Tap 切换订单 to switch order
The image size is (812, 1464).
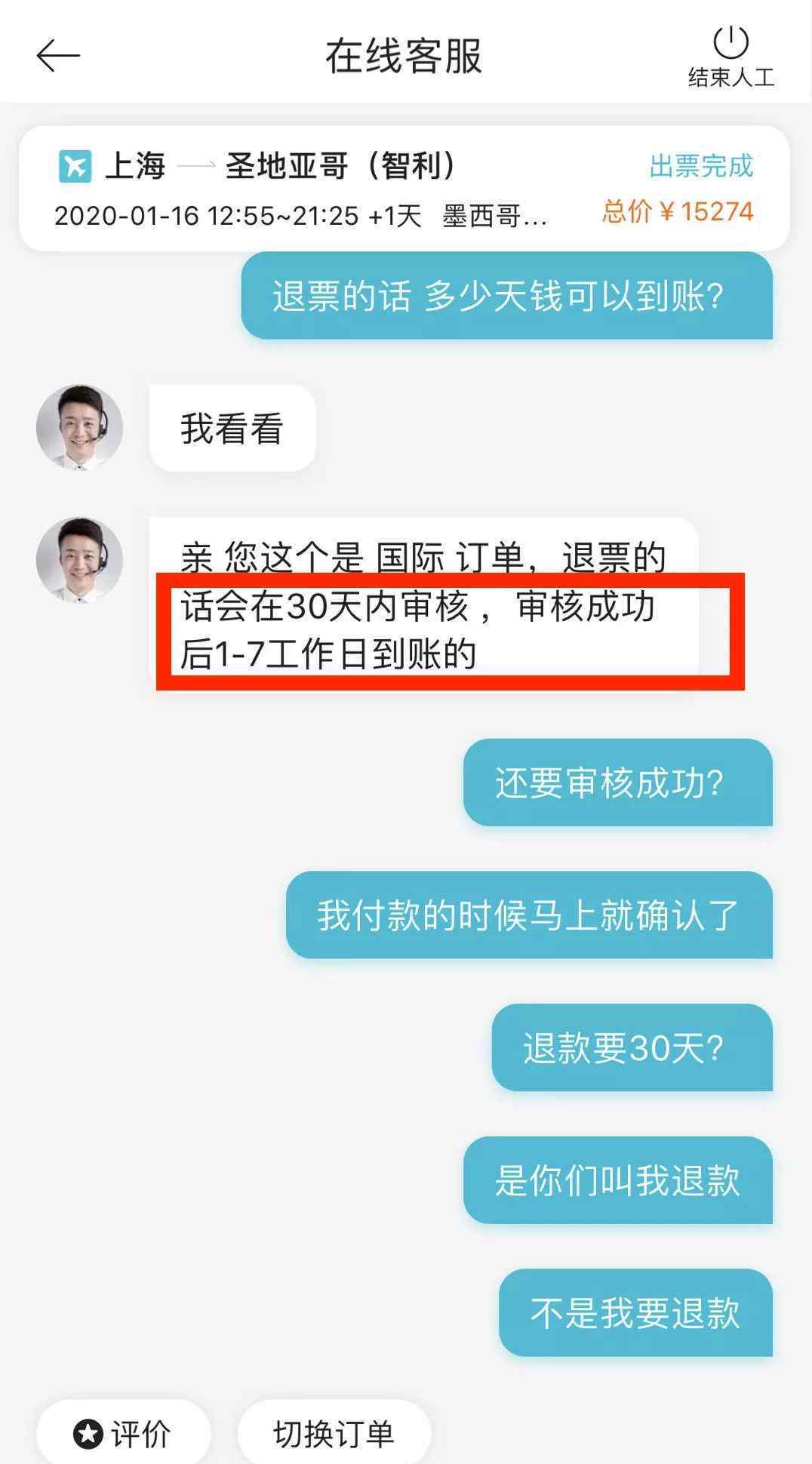(x=334, y=1434)
